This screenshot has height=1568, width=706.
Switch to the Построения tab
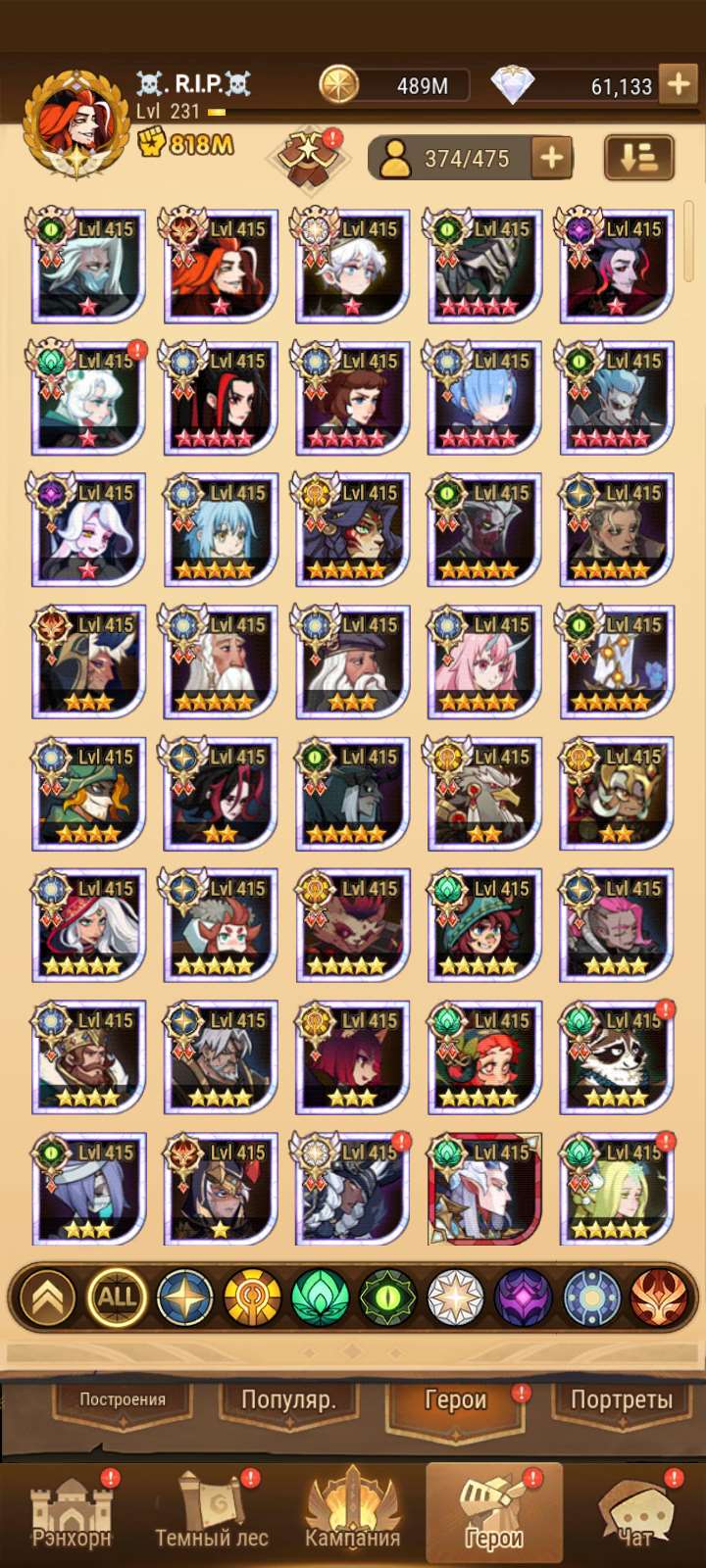pos(123,1400)
